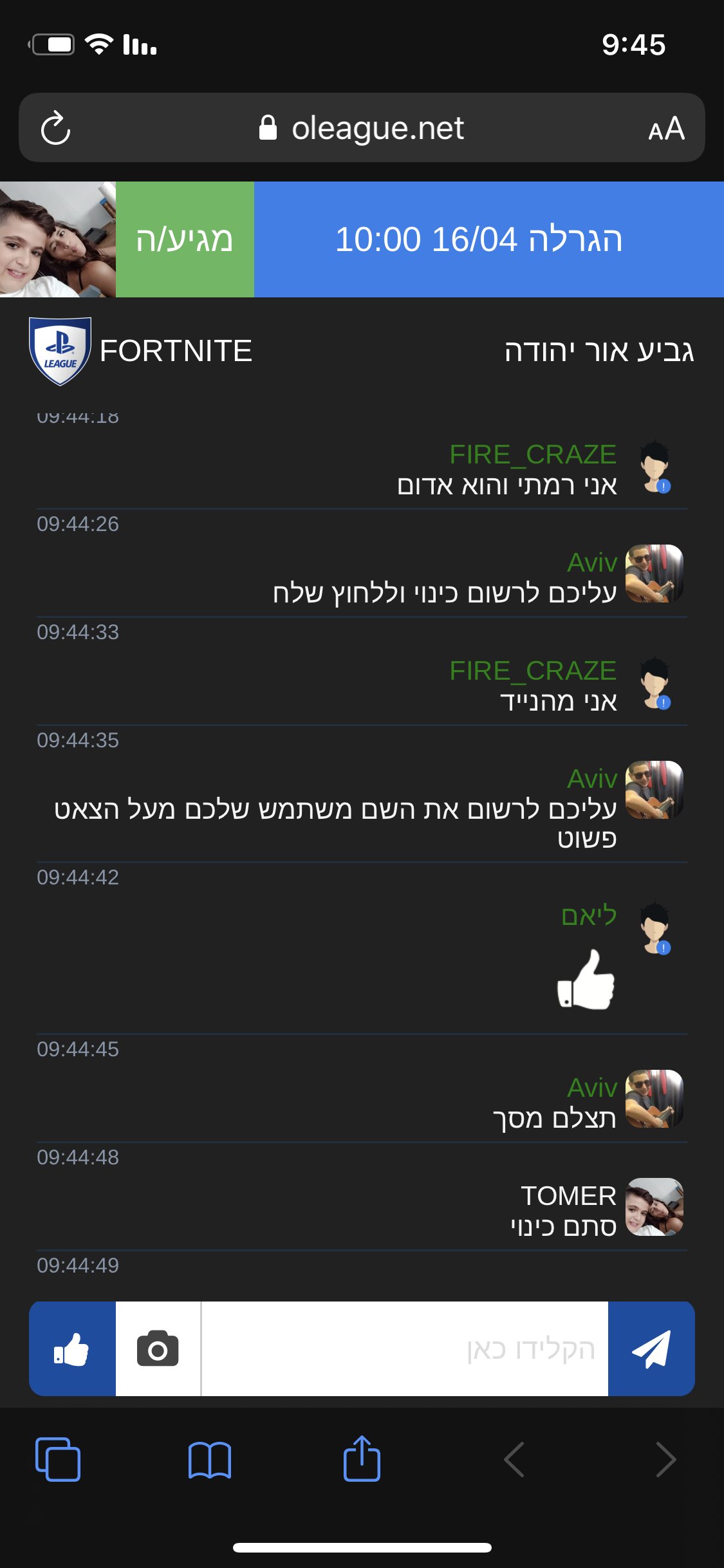Attach a photo with the camera icon
Viewport: 724px width, 1568px height.
click(158, 1349)
